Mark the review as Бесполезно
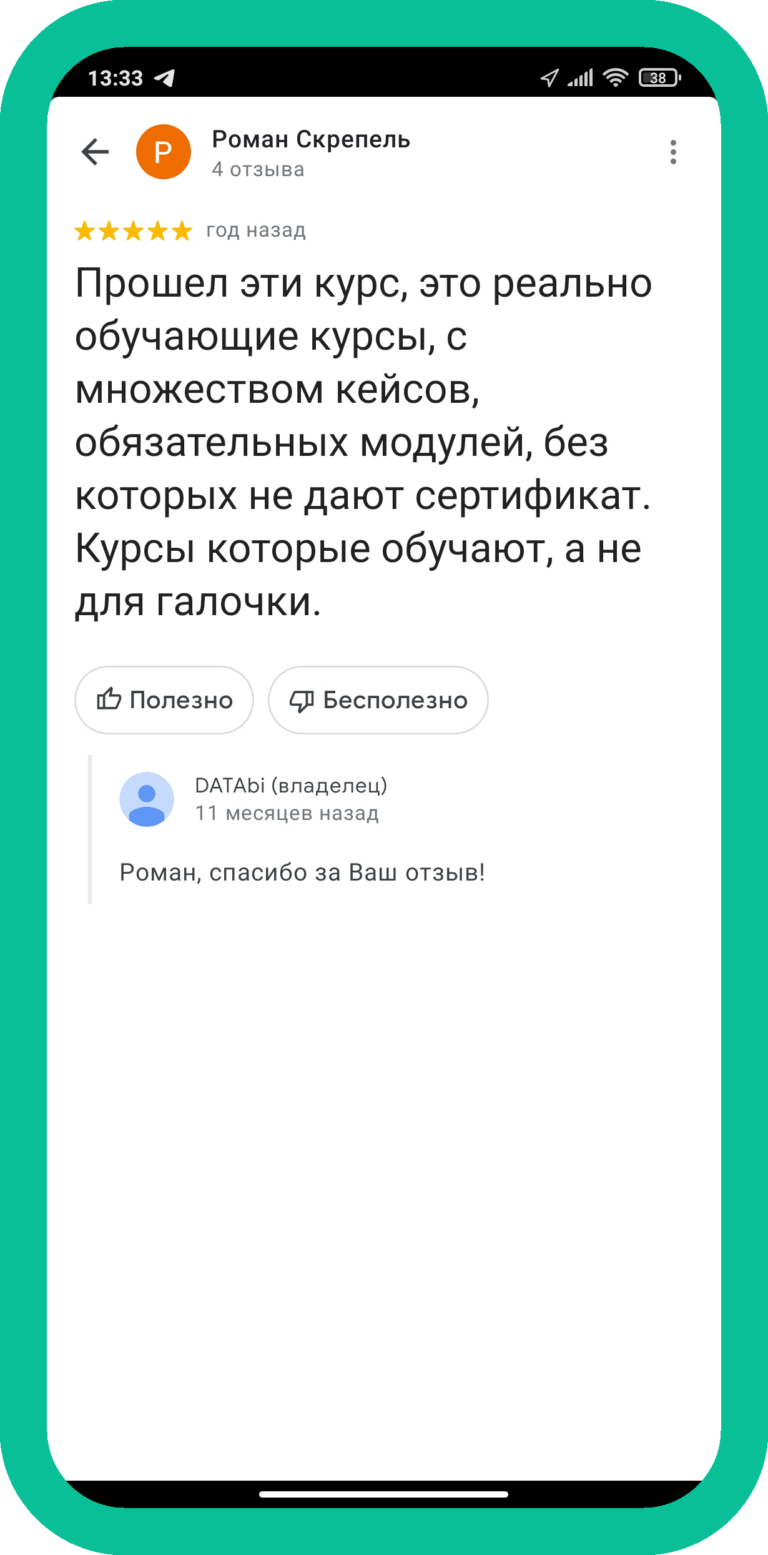Viewport: 768px width, 1555px height. (378, 700)
